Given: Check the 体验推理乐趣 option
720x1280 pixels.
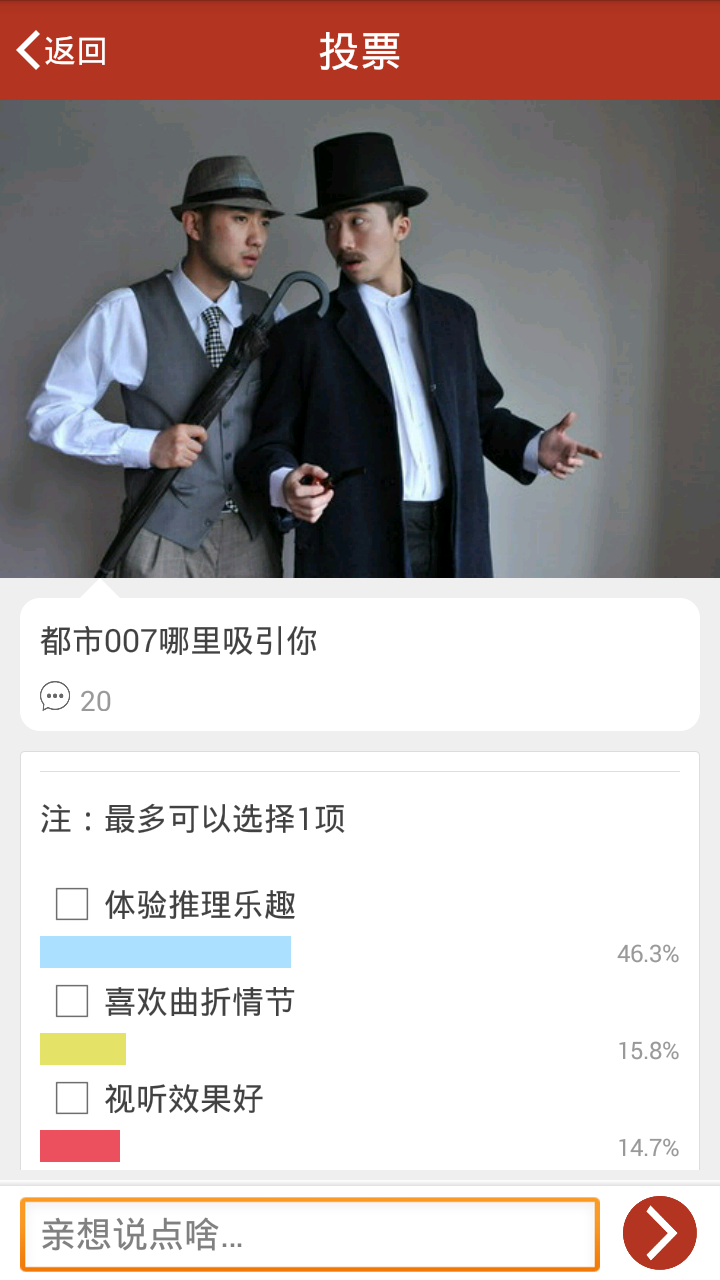Looking at the screenshot, I should 72,904.
